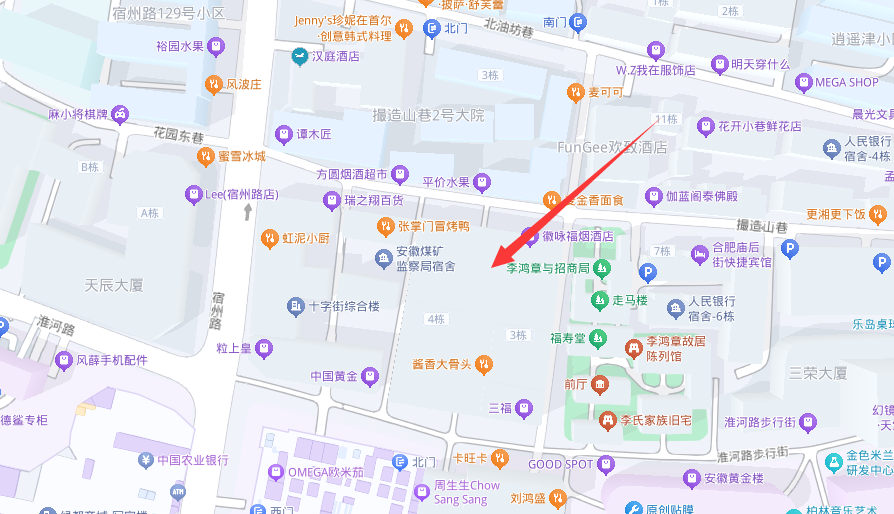Tap the 汉庭酒店 hotel marker
The width and height of the screenshot is (894, 514).
pos(299,56)
